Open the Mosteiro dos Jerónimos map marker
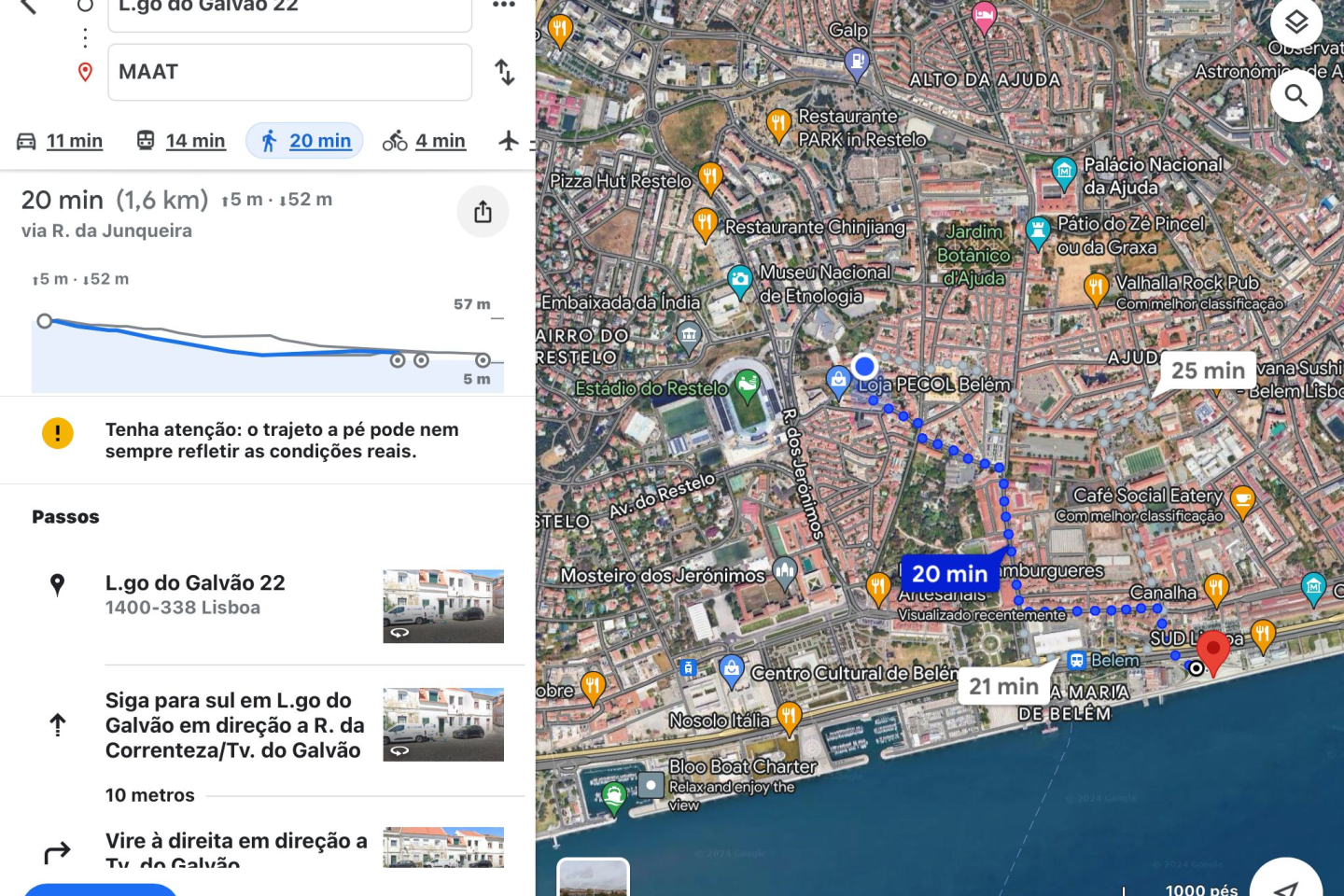Image resolution: width=1344 pixels, height=896 pixels. [785, 570]
